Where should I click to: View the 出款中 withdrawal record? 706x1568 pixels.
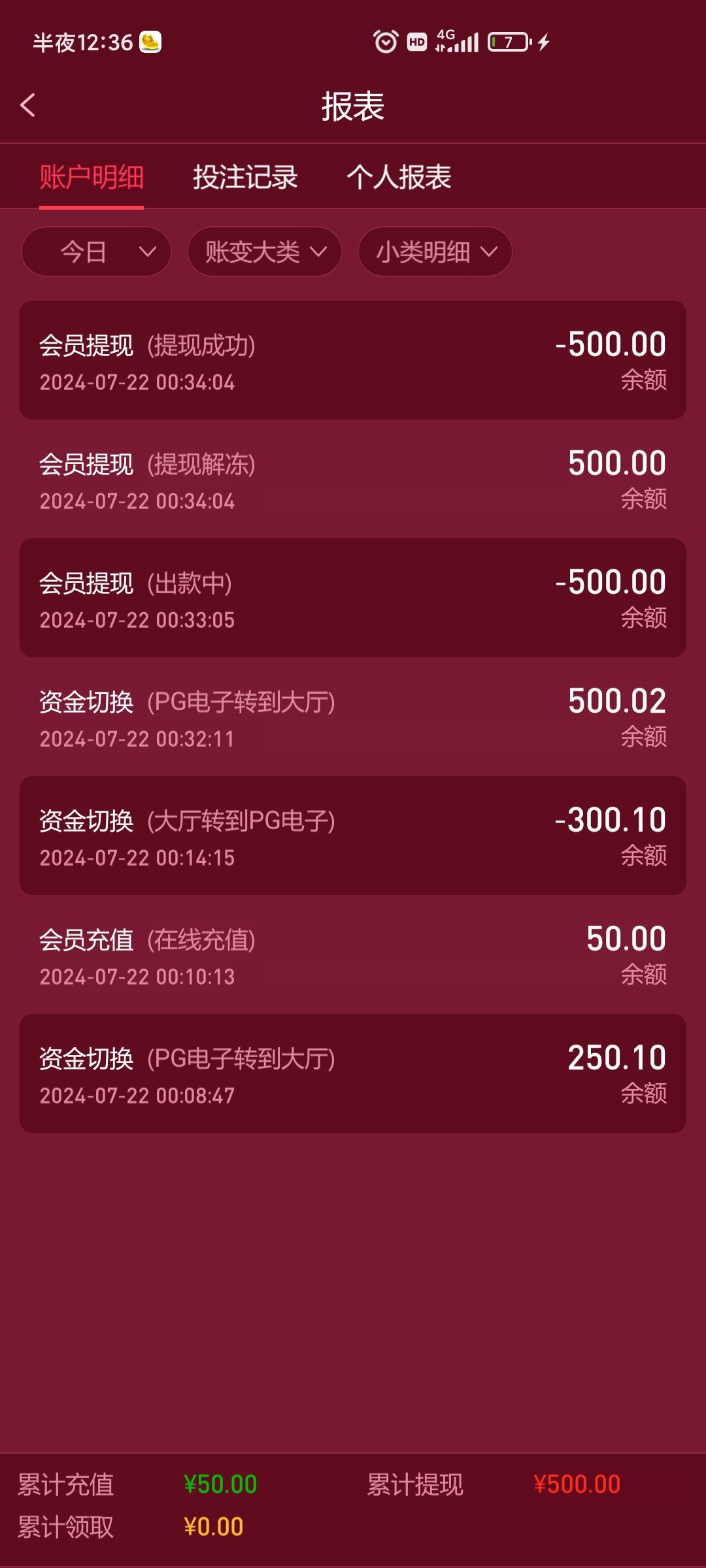coord(353,598)
